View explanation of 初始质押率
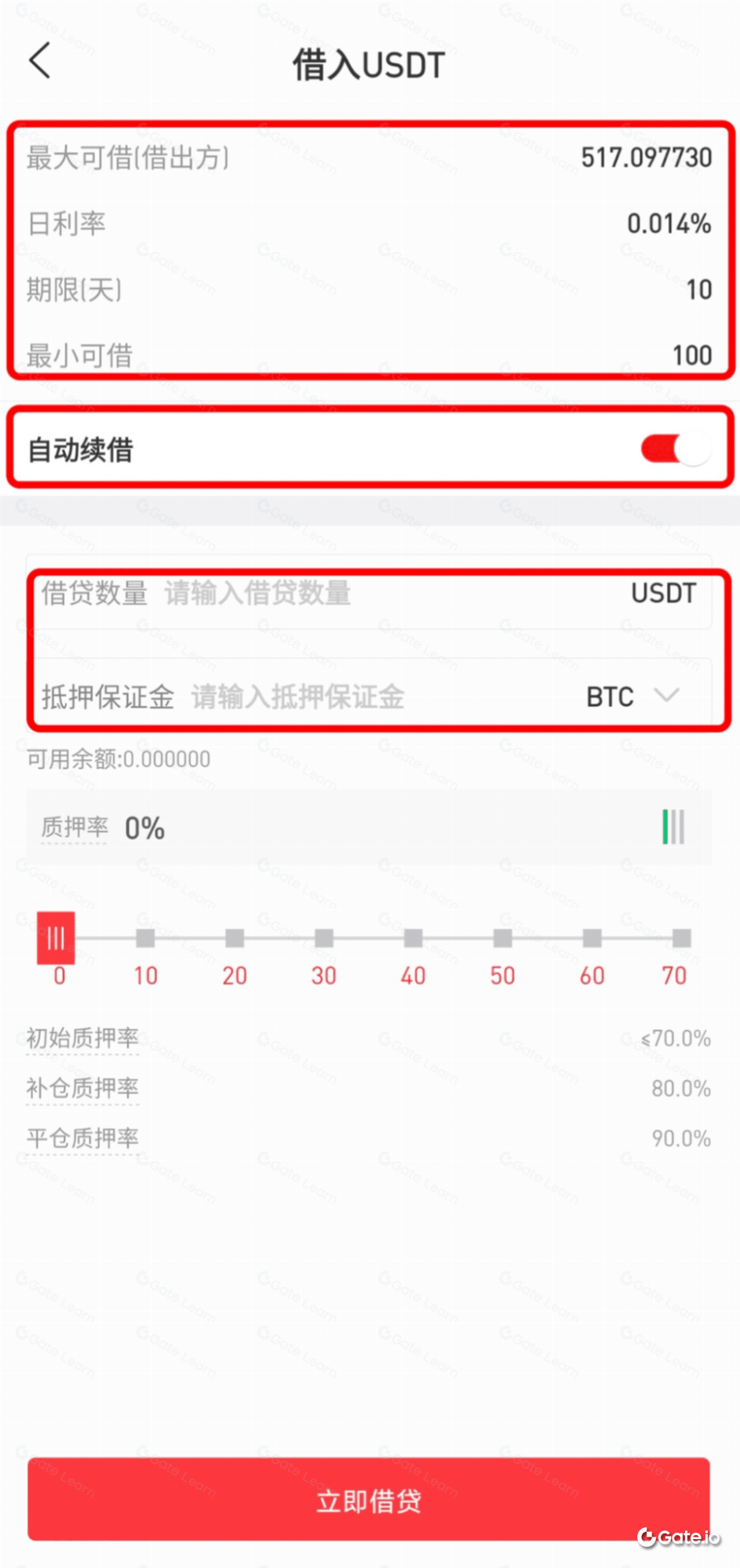This screenshot has width=740, height=1568. coord(82,1039)
